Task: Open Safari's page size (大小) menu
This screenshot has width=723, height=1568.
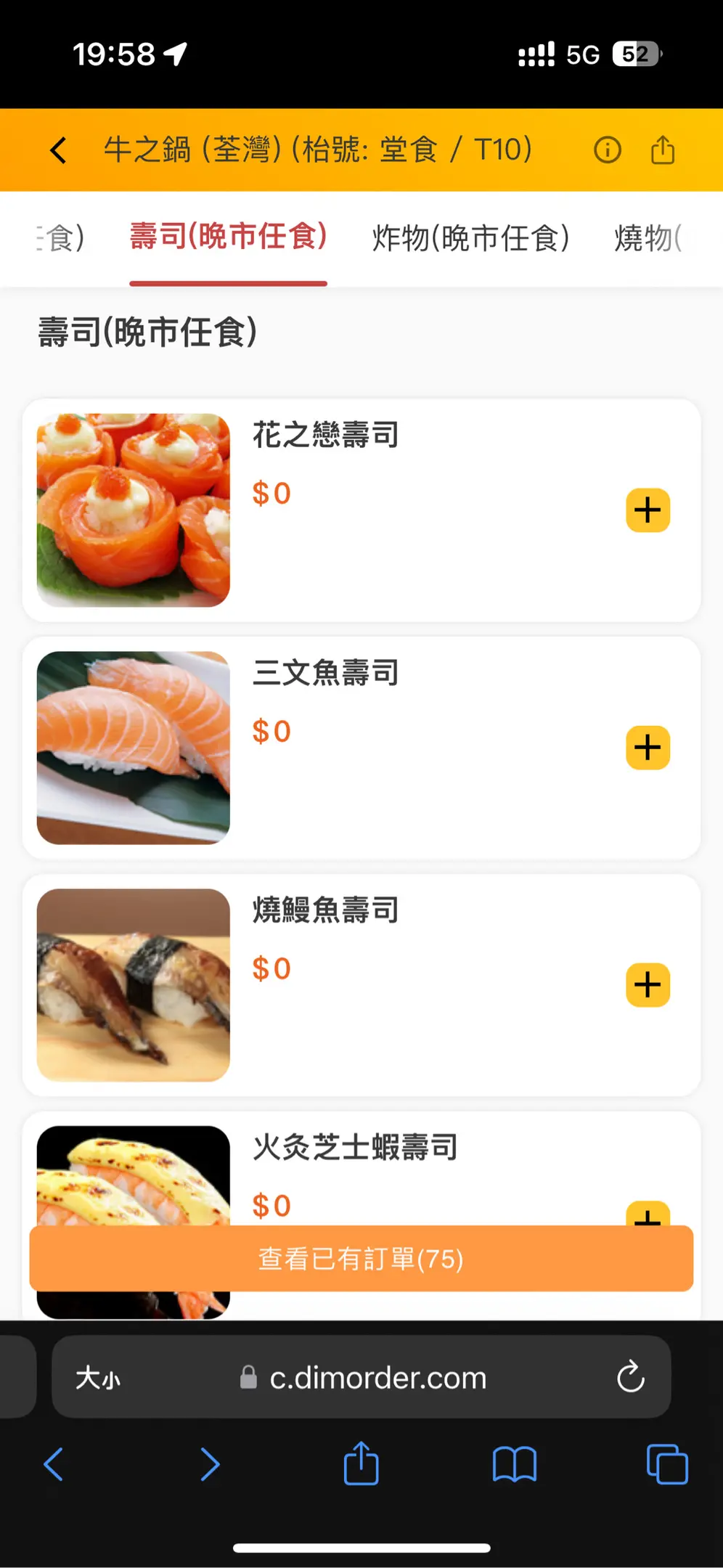Action: (98, 1377)
